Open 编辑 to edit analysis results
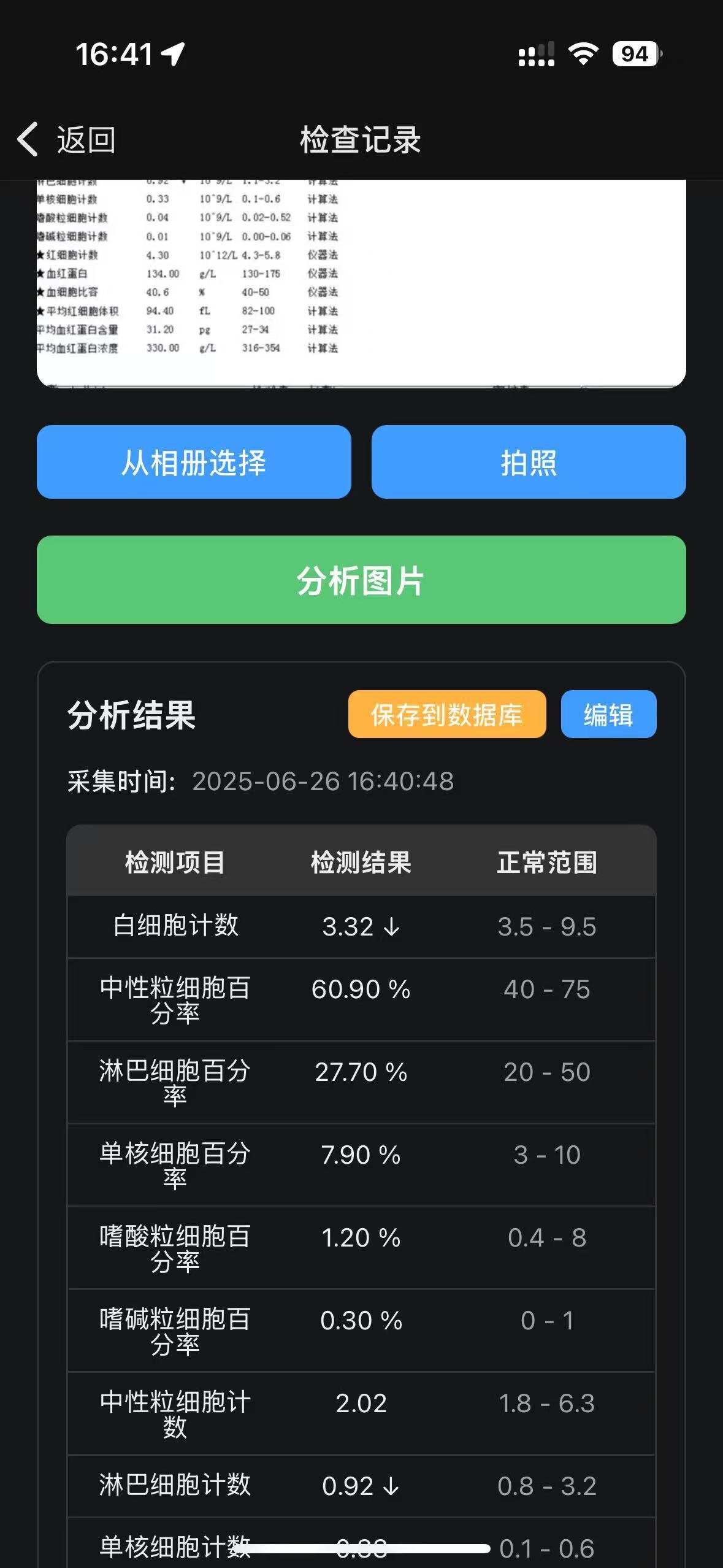Image resolution: width=723 pixels, height=1568 pixels. [x=608, y=714]
